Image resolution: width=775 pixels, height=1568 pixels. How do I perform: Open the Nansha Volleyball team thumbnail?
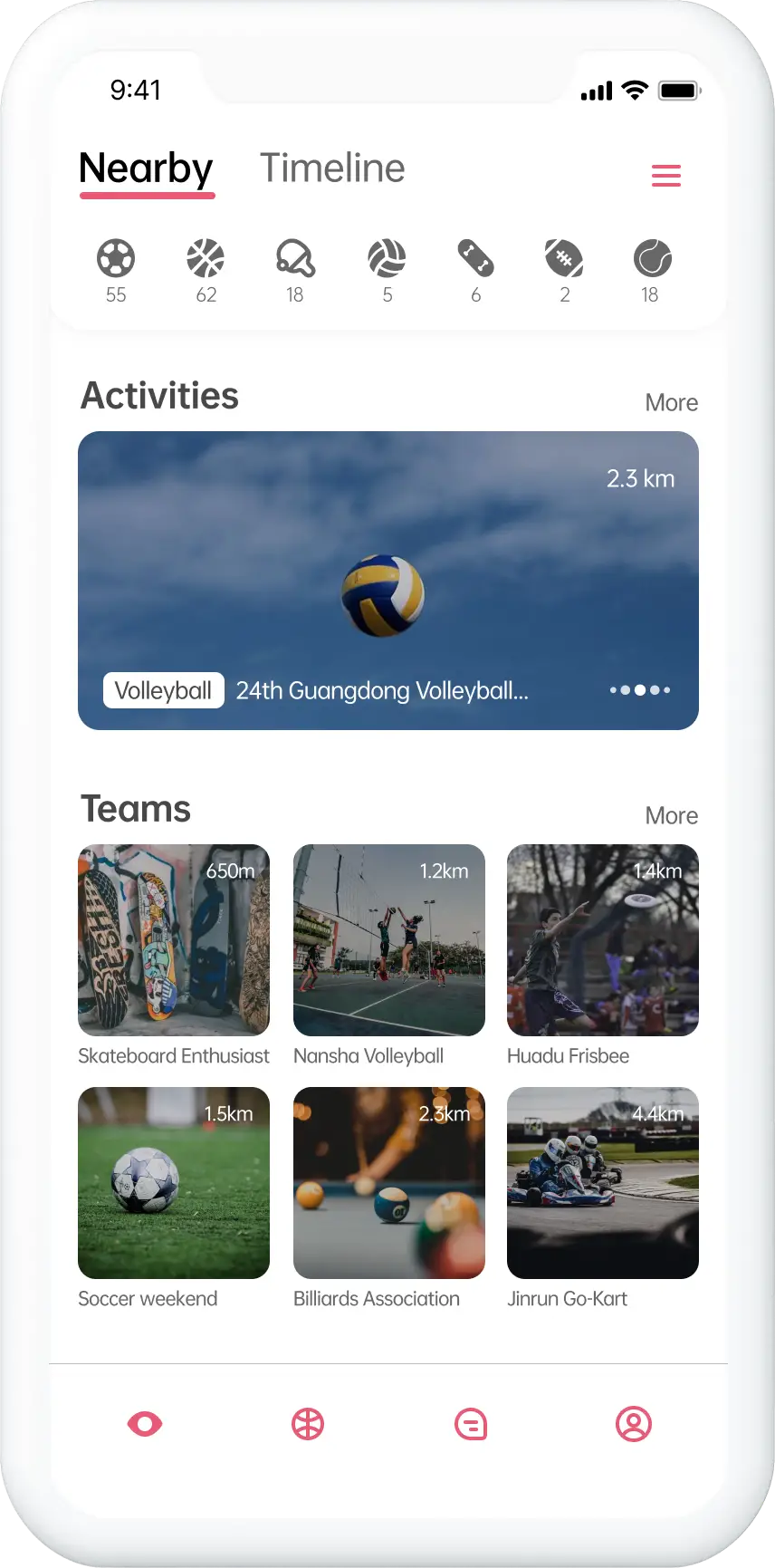[x=388, y=940]
